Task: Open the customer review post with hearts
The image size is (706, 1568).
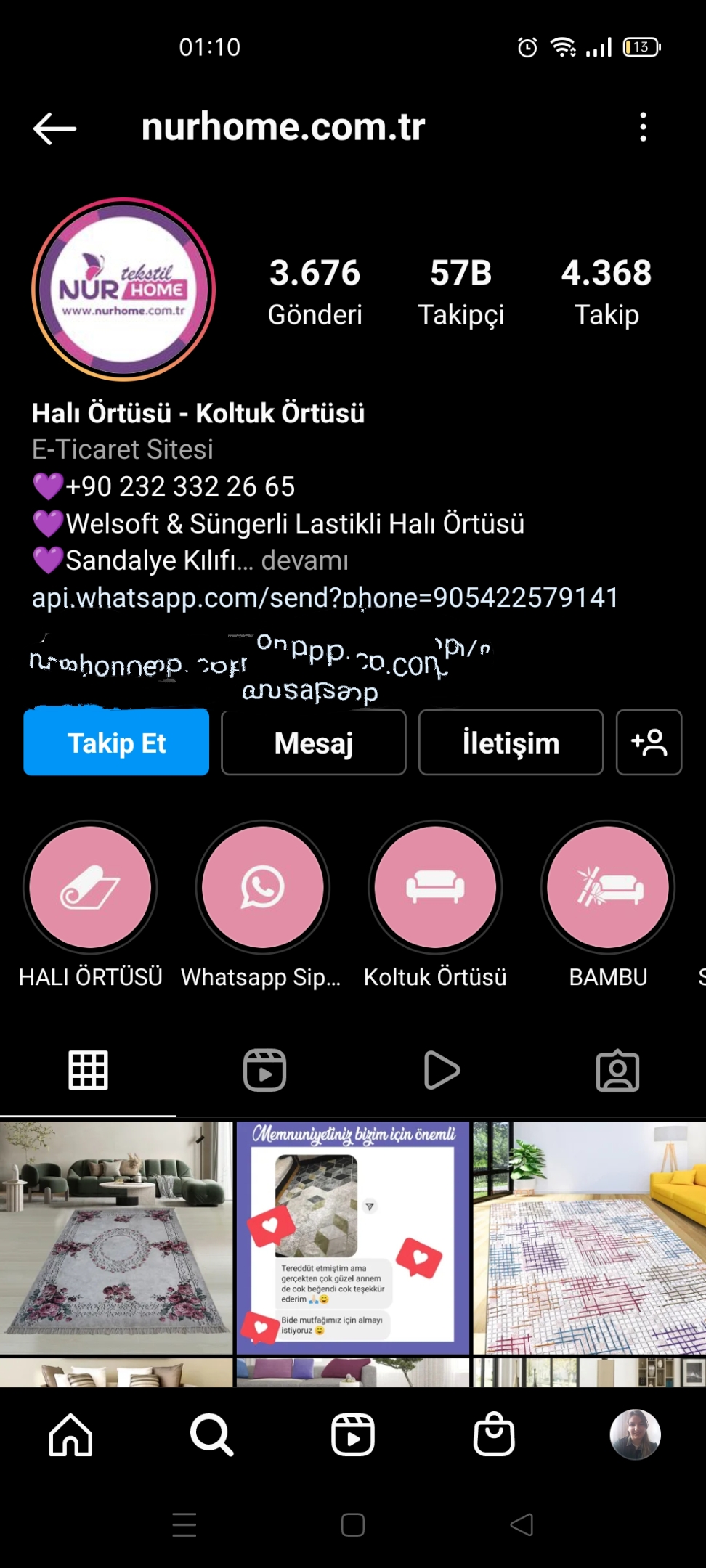Action: tap(353, 1238)
